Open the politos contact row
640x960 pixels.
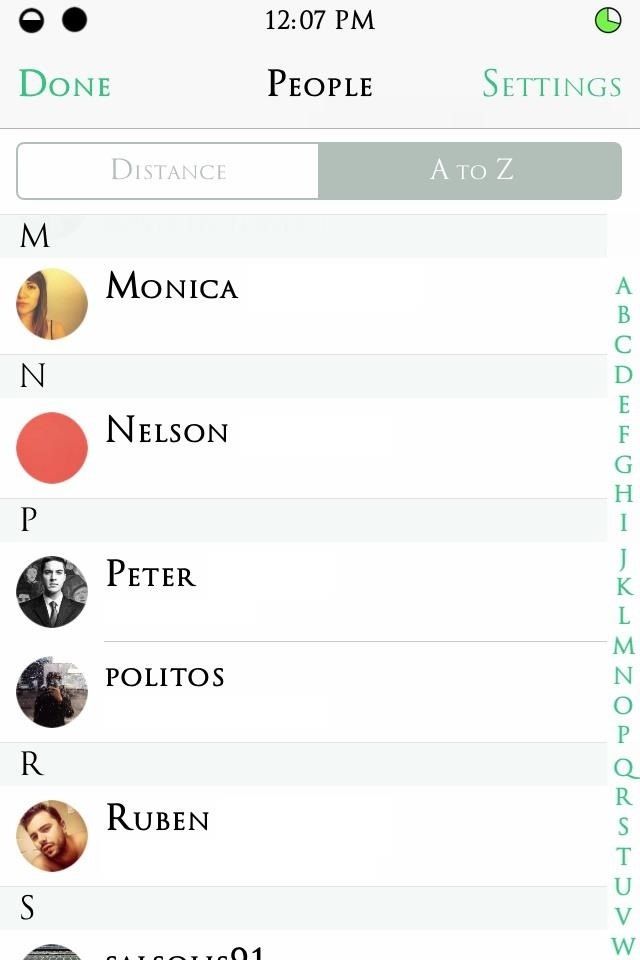point(300,691)
